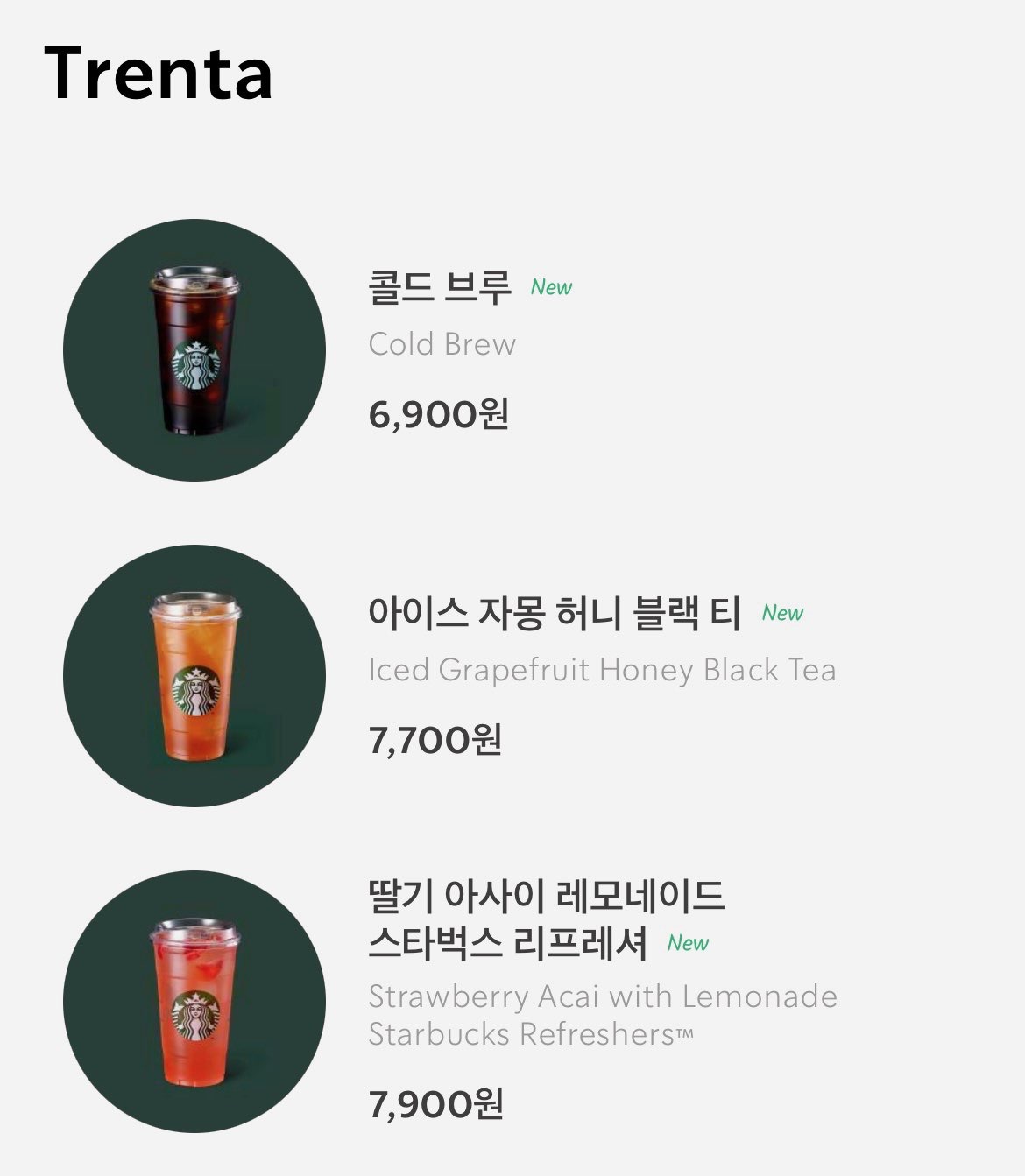1025x1176 pixels.
Task: Click the New badge next to 아이스 자몽 허니 블랙 티
Action: pos(783,615)
